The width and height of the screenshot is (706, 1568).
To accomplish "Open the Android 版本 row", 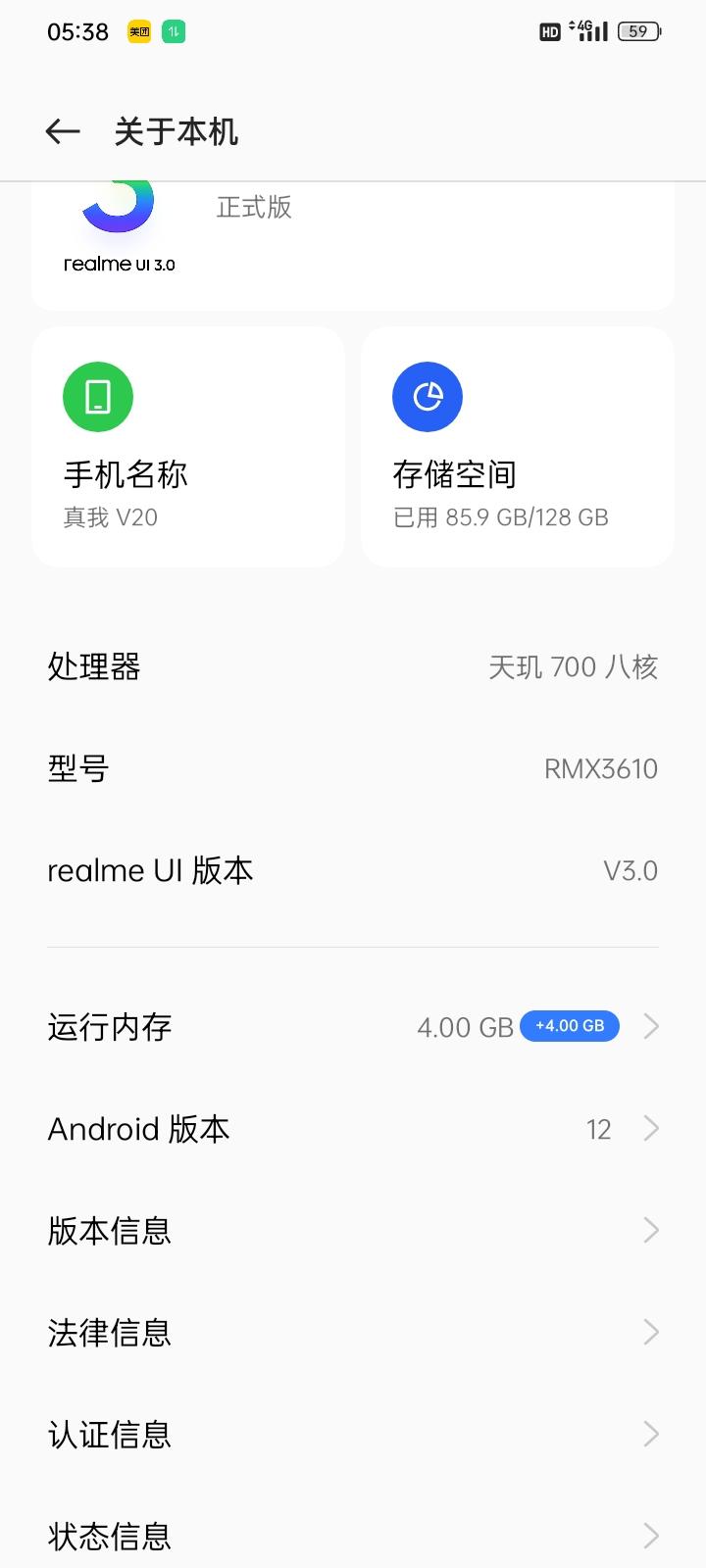I will tap(353, 1129).
